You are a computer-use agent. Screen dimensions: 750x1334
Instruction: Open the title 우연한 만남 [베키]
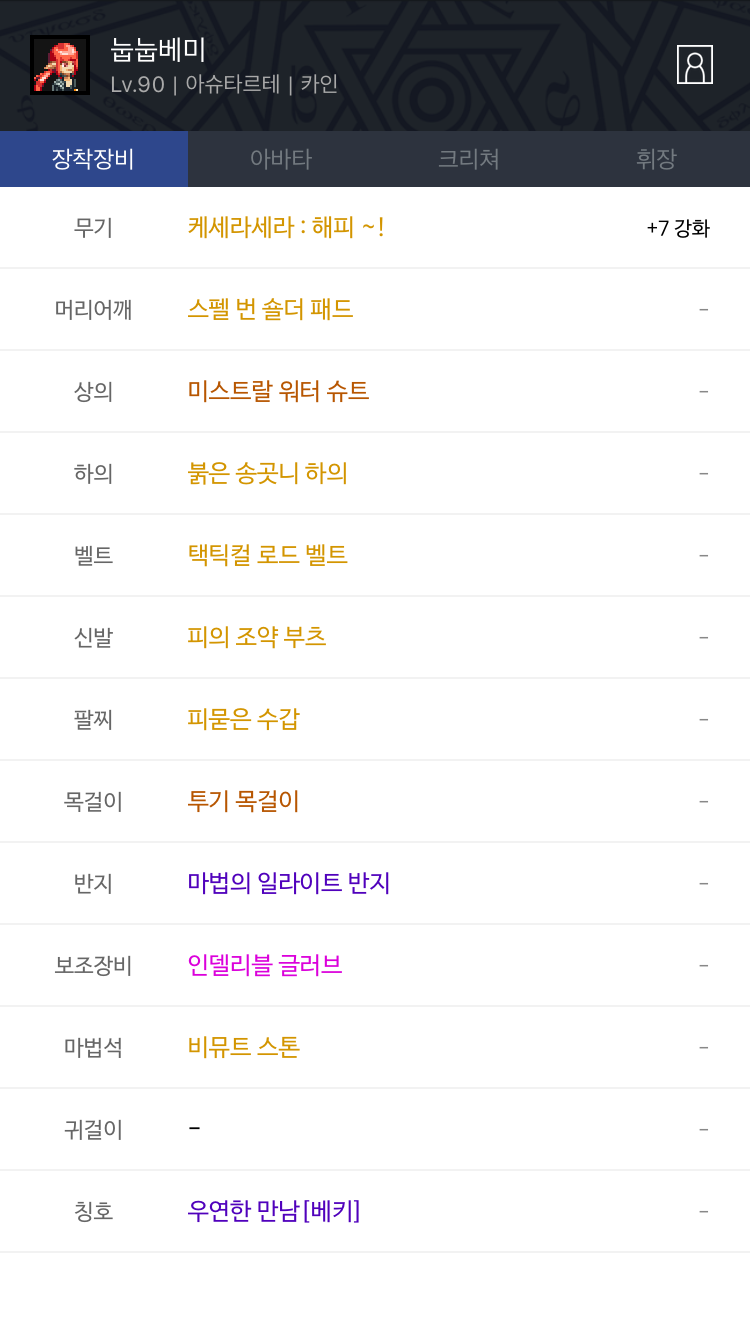coord(273,1211)
